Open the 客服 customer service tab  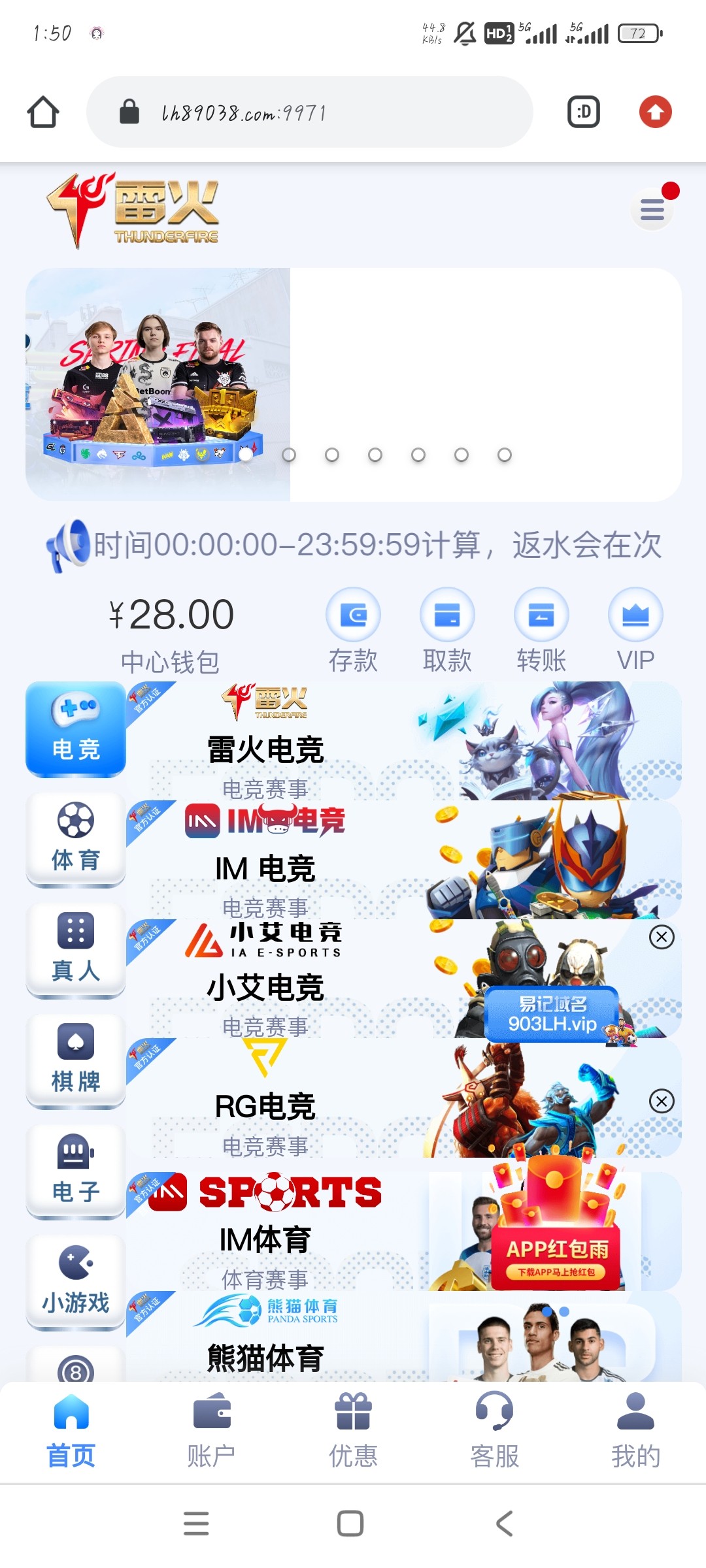(x=494, y=1429)
